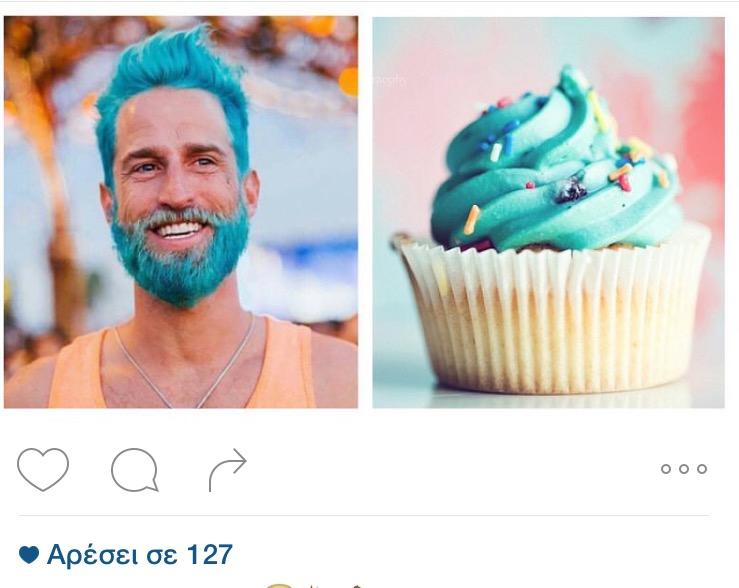Share the post with the arrow icon

(x=227, y=470)
